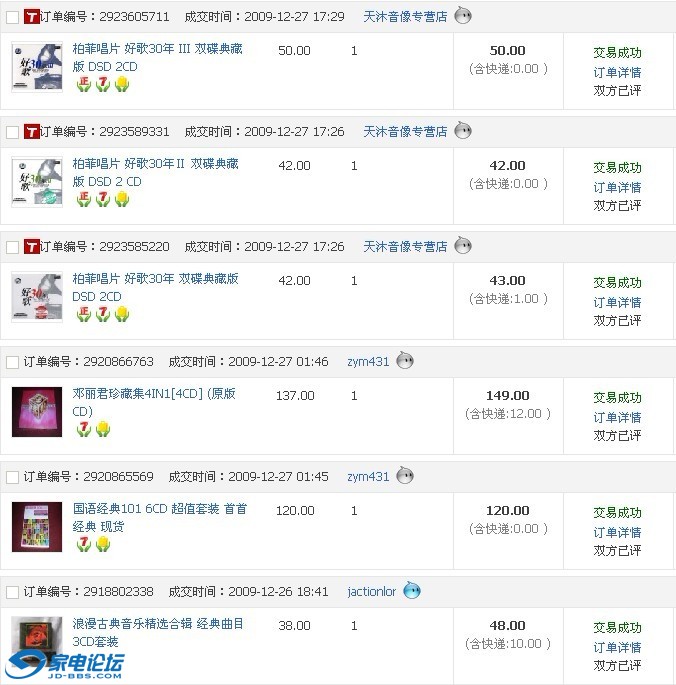Screen dimensions: 676x685
Task: Open 双方已评 for the 48.00 order
Action: click(617, 665)
